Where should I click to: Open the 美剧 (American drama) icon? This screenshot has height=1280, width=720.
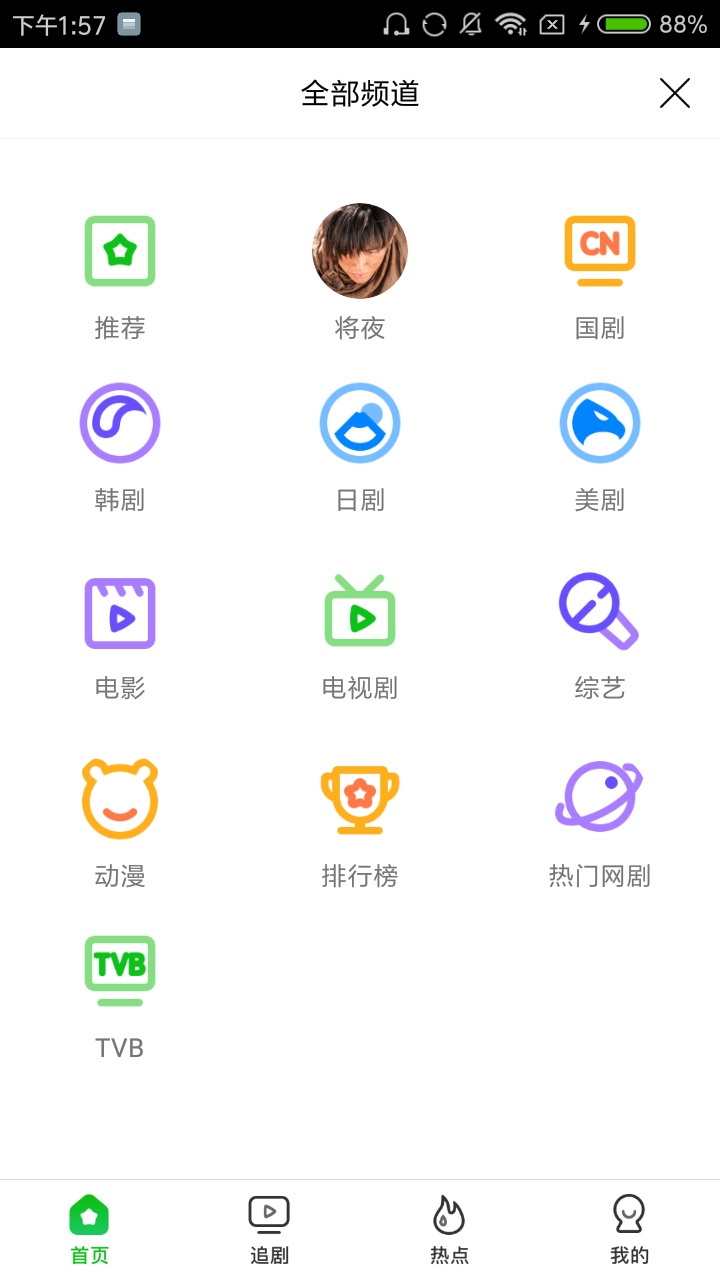point(599,422)
